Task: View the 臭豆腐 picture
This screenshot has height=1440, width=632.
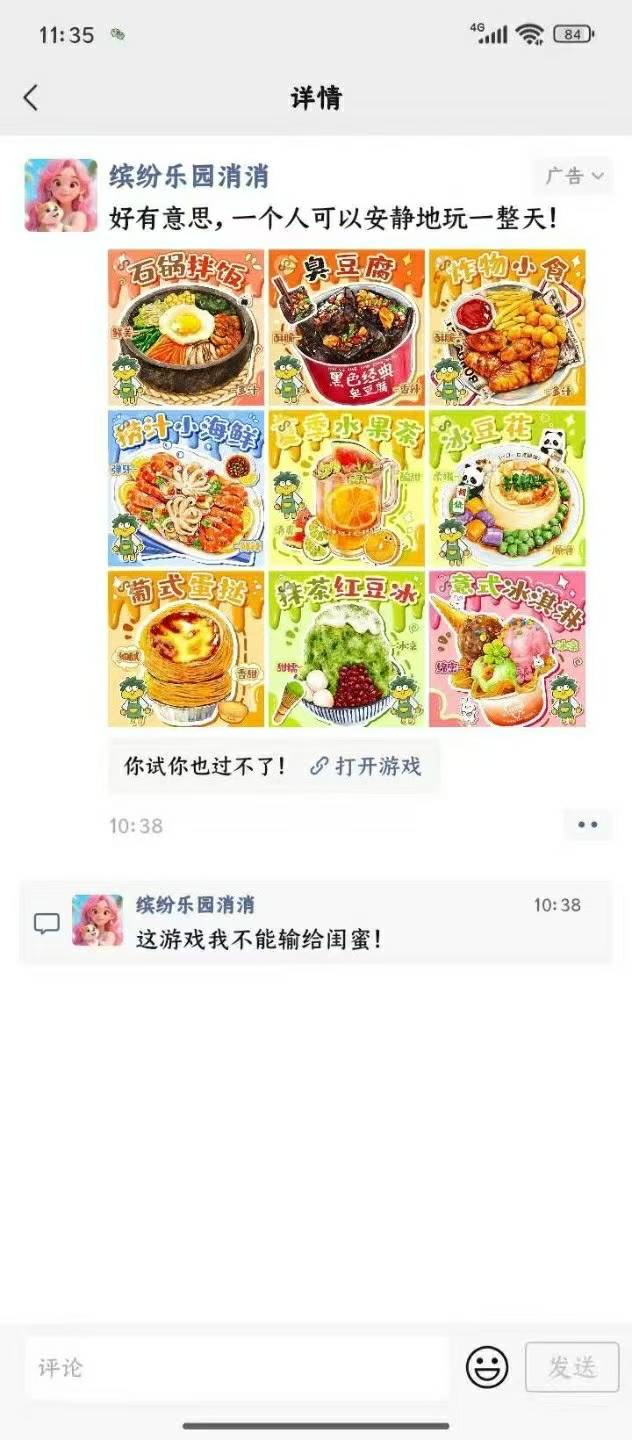Action: [x=347, y=327]
